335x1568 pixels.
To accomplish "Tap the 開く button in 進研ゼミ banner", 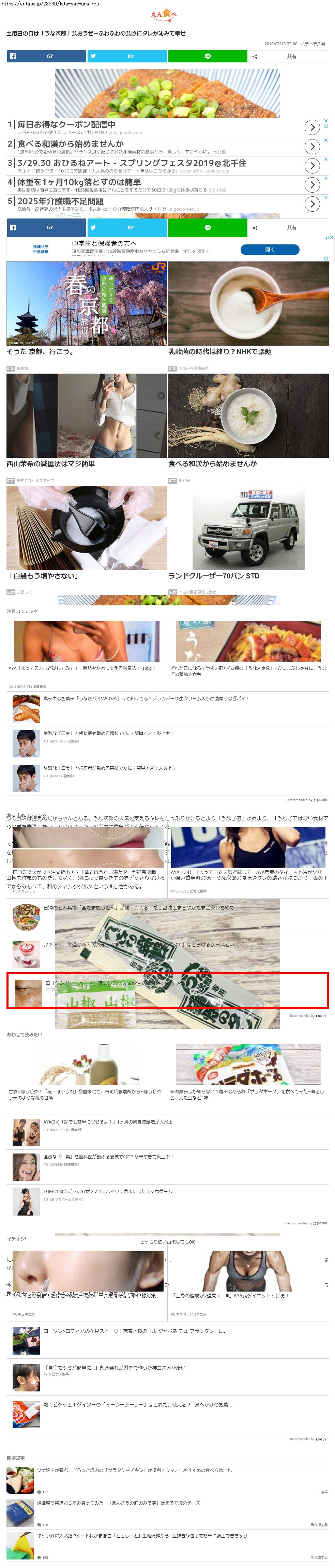I will pyautogui.click(x=269, y=250).
